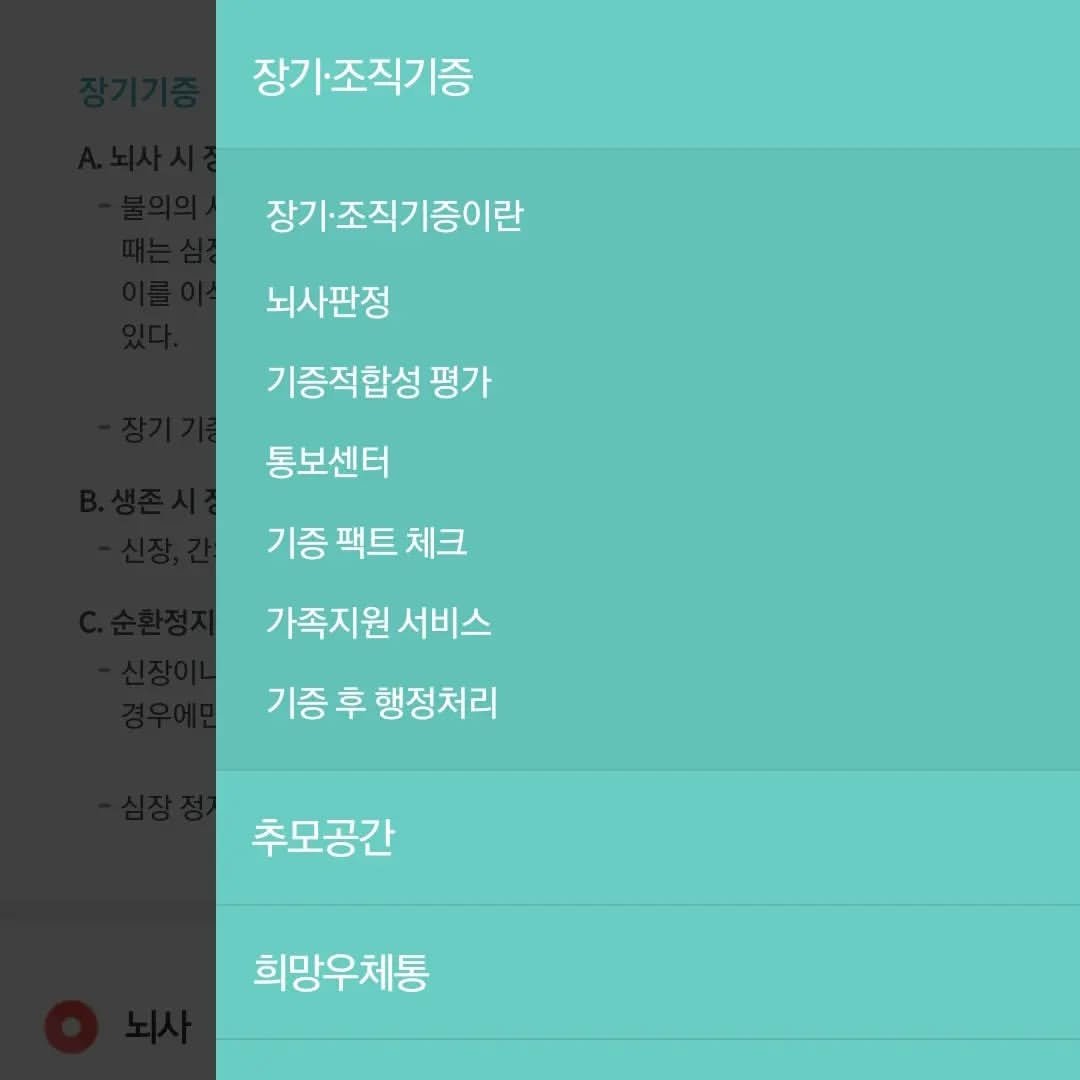Screen dimensions: 1080x1080
Task: Collapse the 장기·조직기증 menu section
Action: (x=362, y=78)
